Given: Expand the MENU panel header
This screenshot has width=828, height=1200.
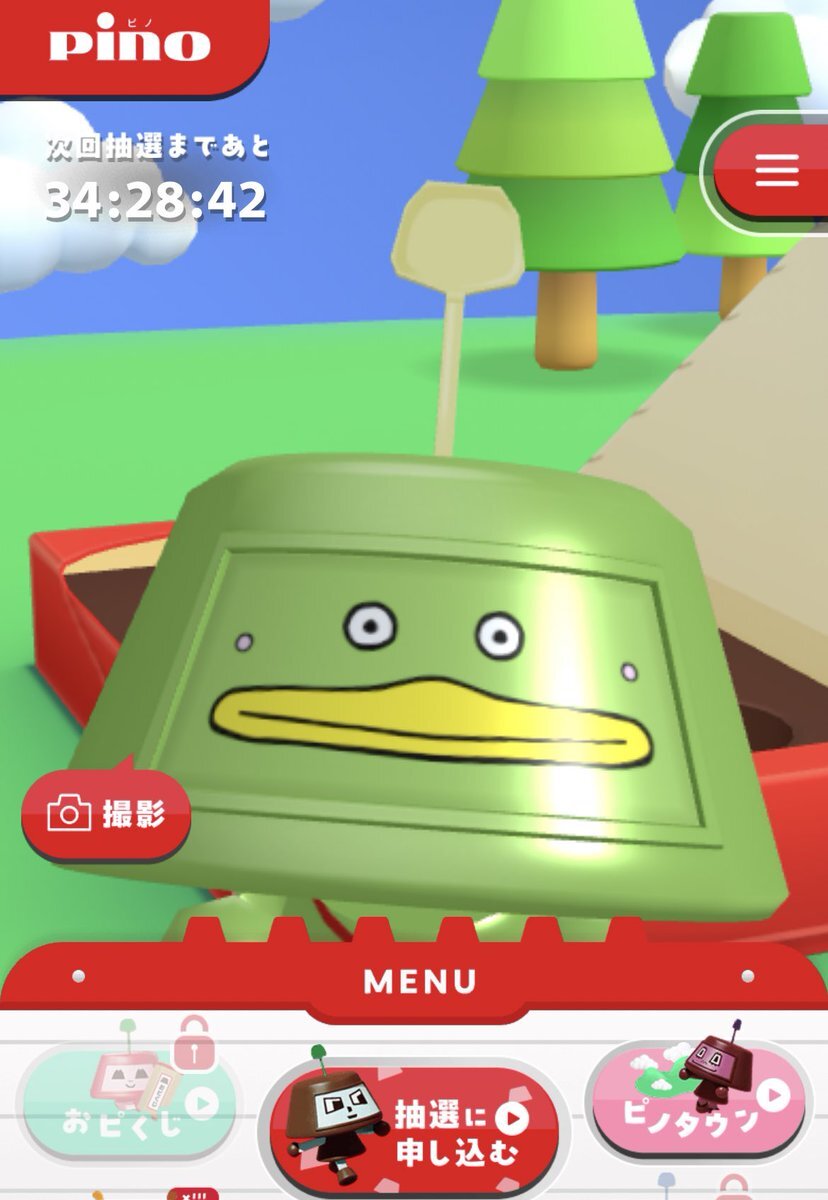Looking at the screenshot, I should click(420, 981).
